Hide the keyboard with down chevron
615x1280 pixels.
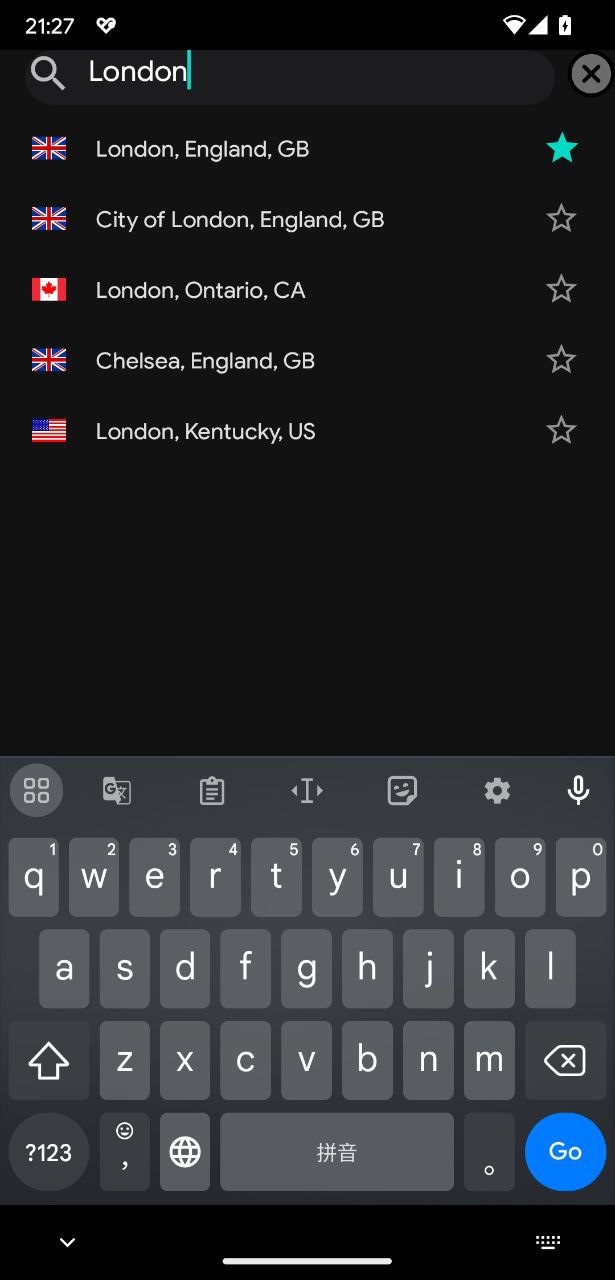(67, 1243)
